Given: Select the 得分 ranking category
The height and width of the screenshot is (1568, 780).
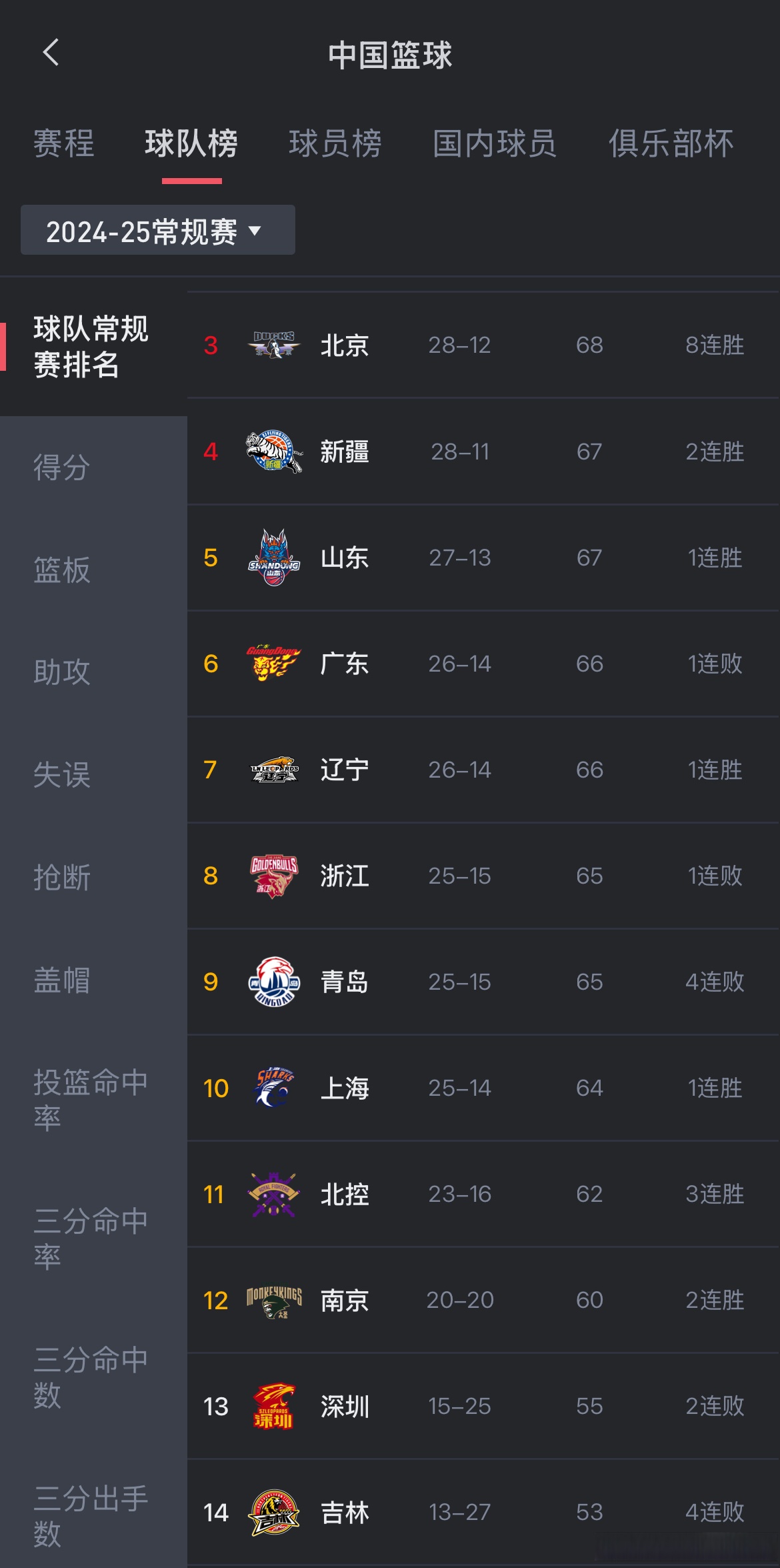Looking at the screenshot, I should click(x=62, y=467).
